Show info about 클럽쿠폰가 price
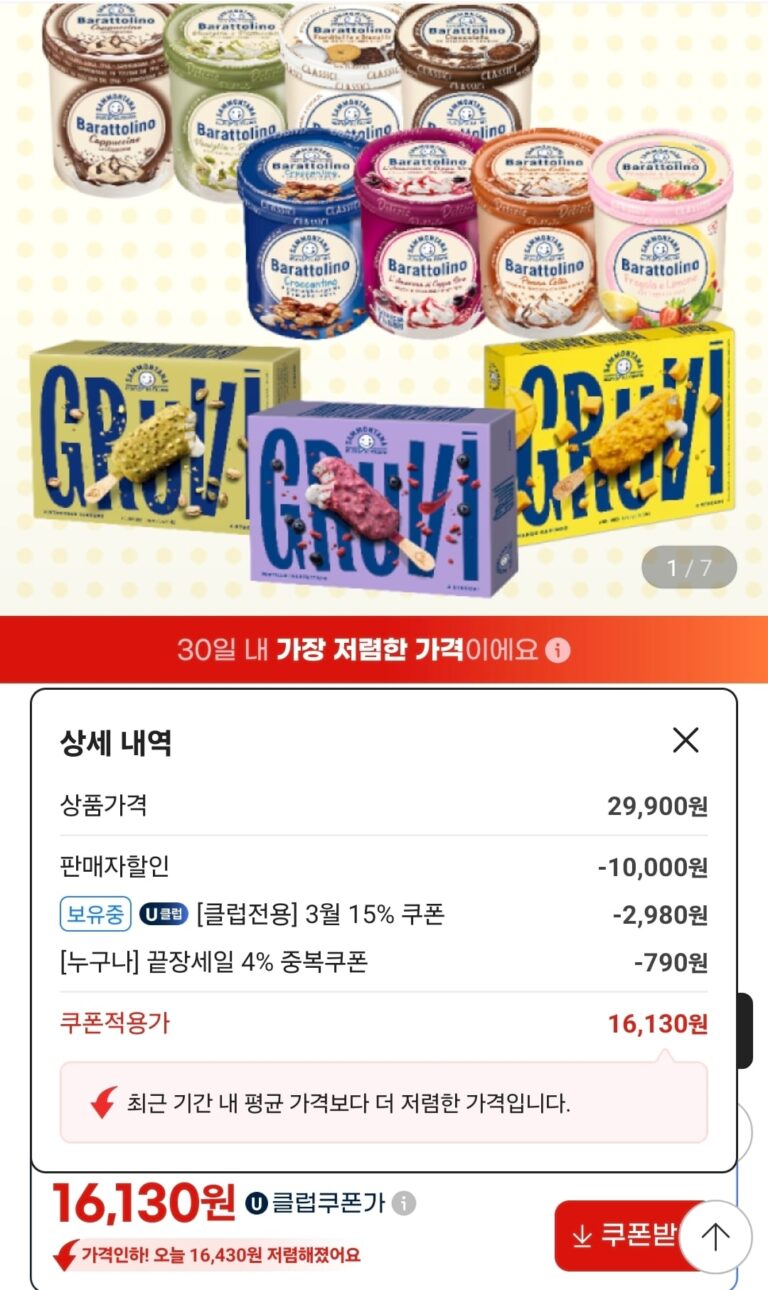This screenshot has width=768, height=1290. click(x=404, y=1203)
